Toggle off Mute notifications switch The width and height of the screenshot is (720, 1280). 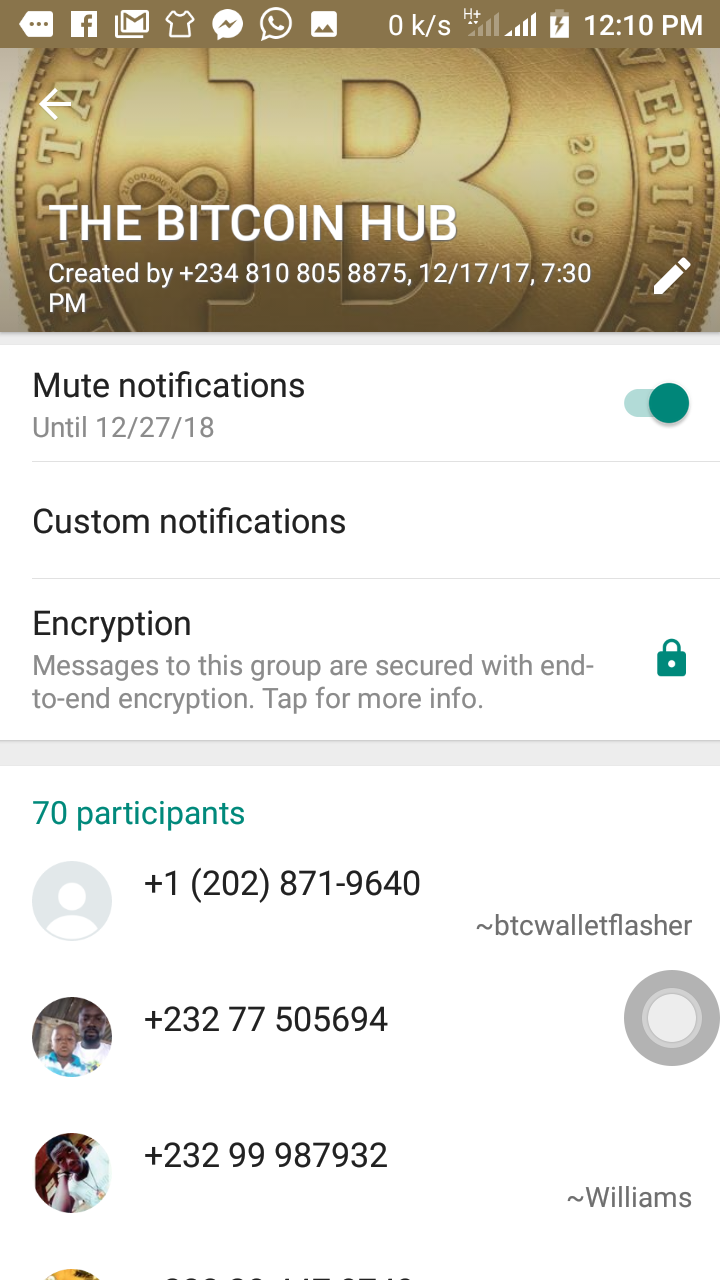pos(658,404)
